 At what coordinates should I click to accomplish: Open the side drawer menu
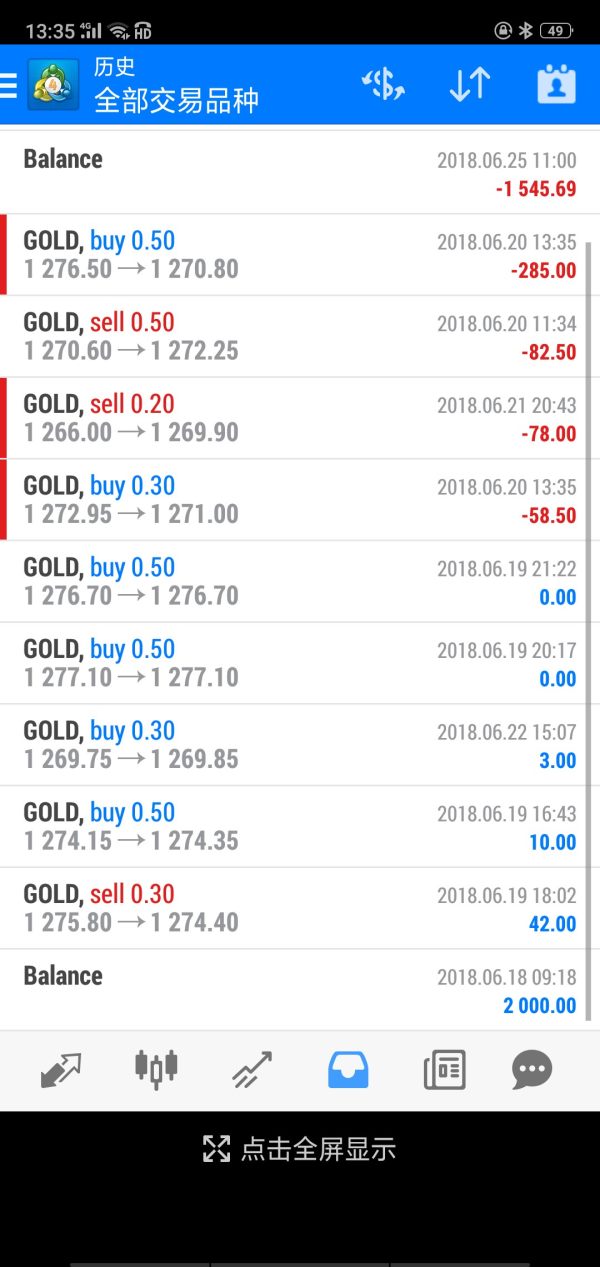(x=9, y=86)
